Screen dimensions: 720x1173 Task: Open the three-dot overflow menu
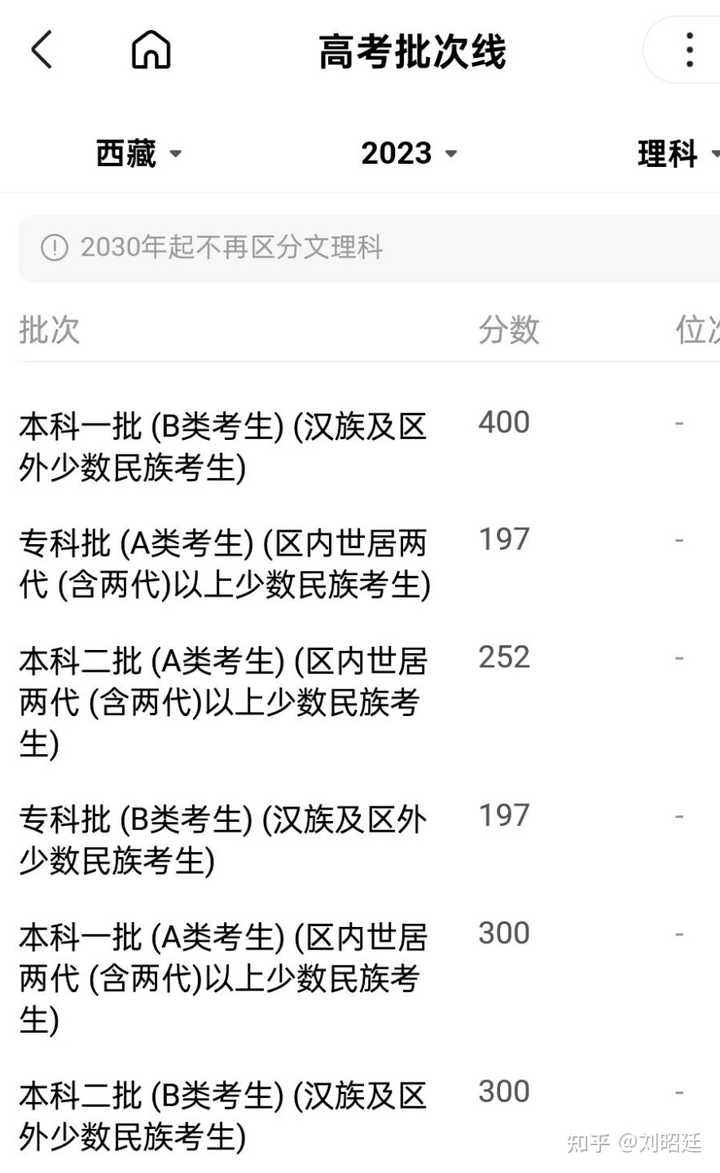click(x=689, y=50)
